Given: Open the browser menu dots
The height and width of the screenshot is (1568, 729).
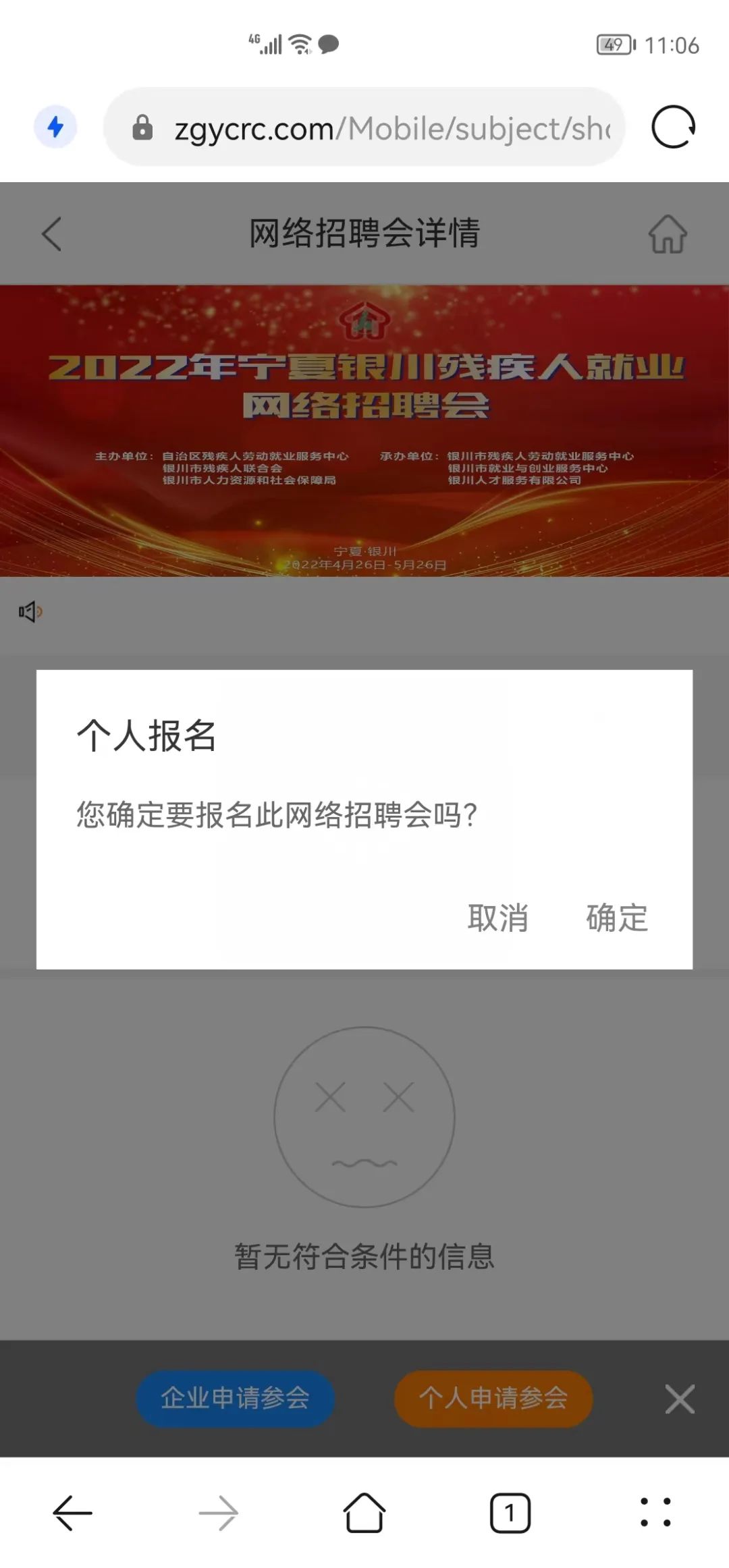Looking at the screenshot, I should (x=655, y=1513).
